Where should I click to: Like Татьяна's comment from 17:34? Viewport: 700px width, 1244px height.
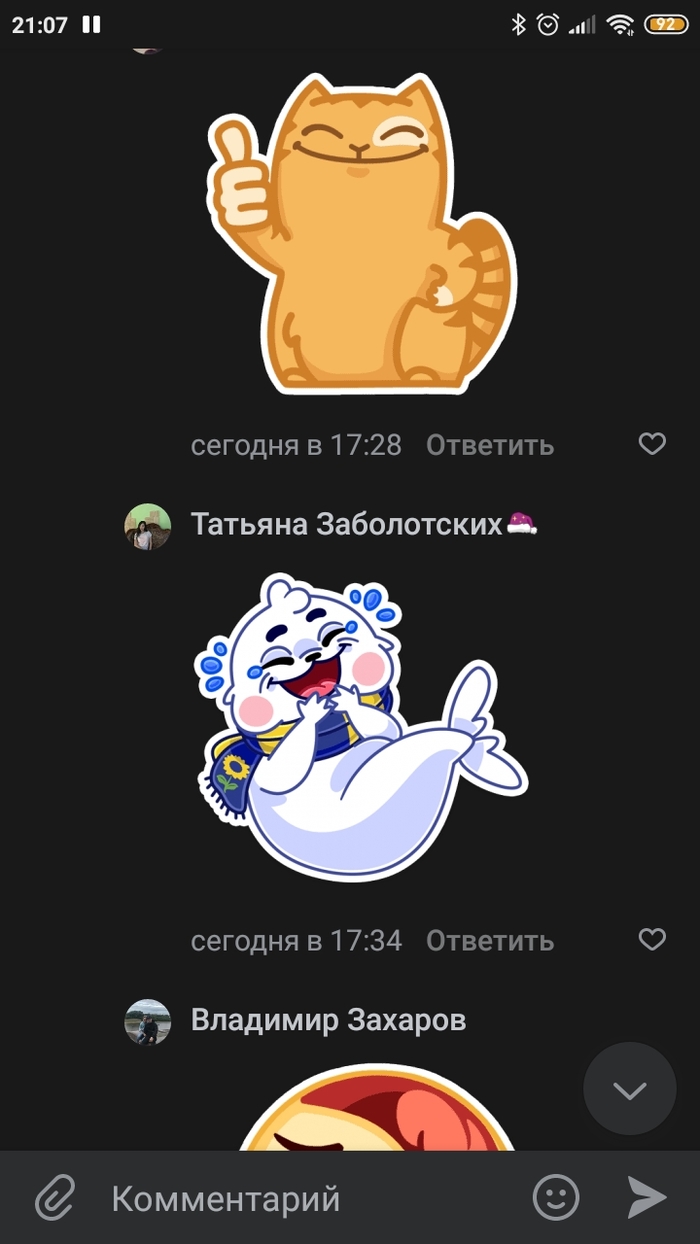652,939
